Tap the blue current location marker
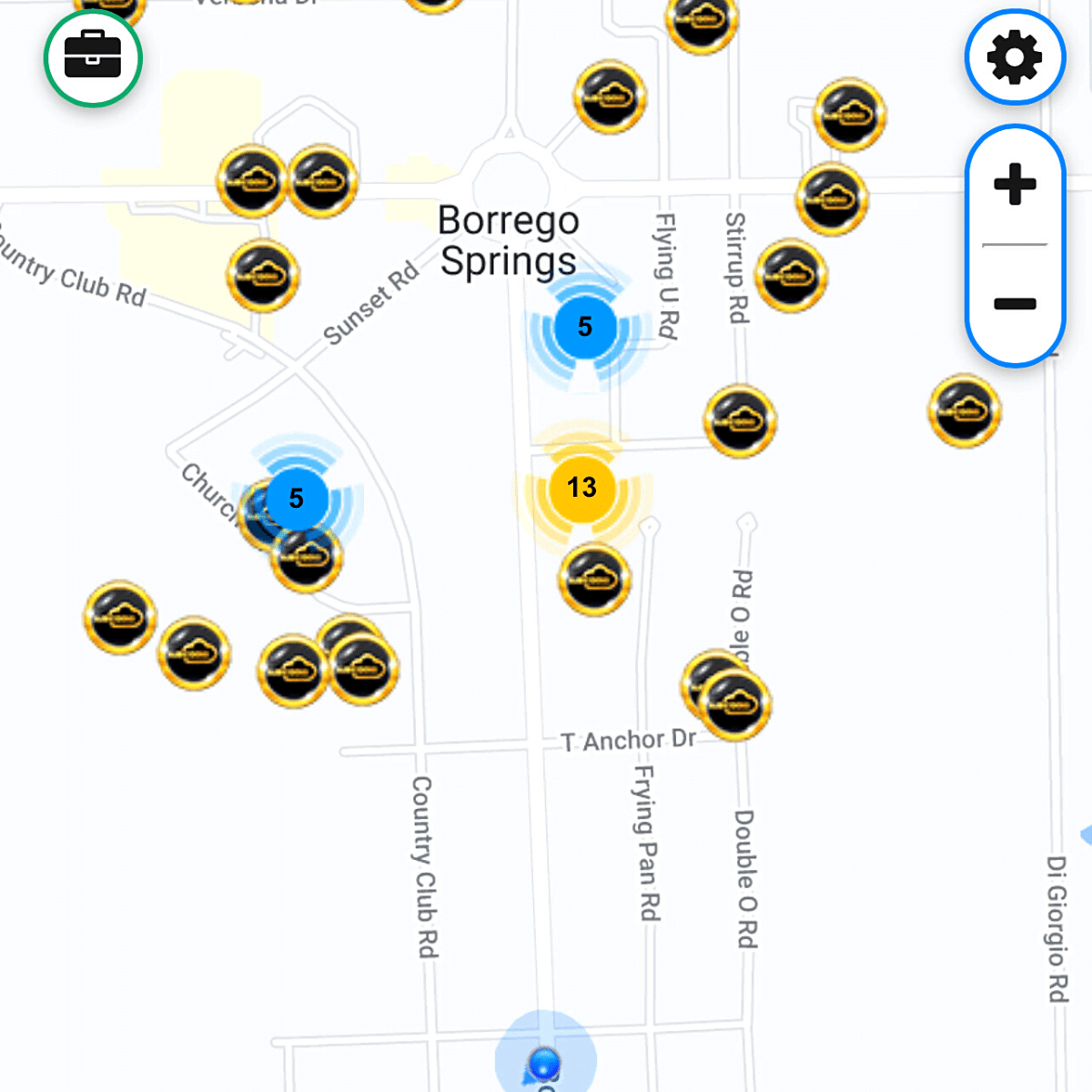Screen dimensions: 1092x1092 click(545, 1063)
